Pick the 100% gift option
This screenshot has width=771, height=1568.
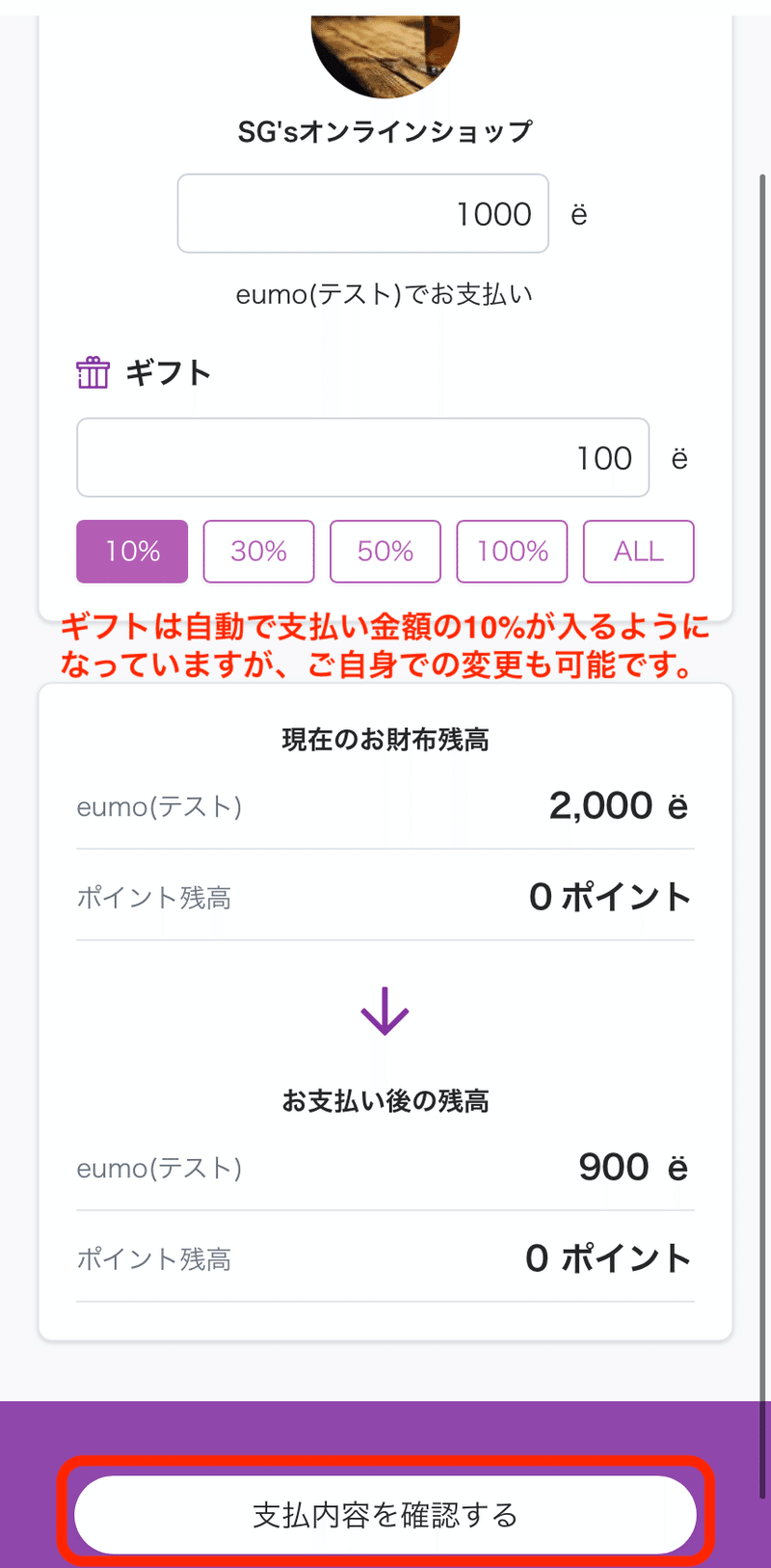click(512, 552)
